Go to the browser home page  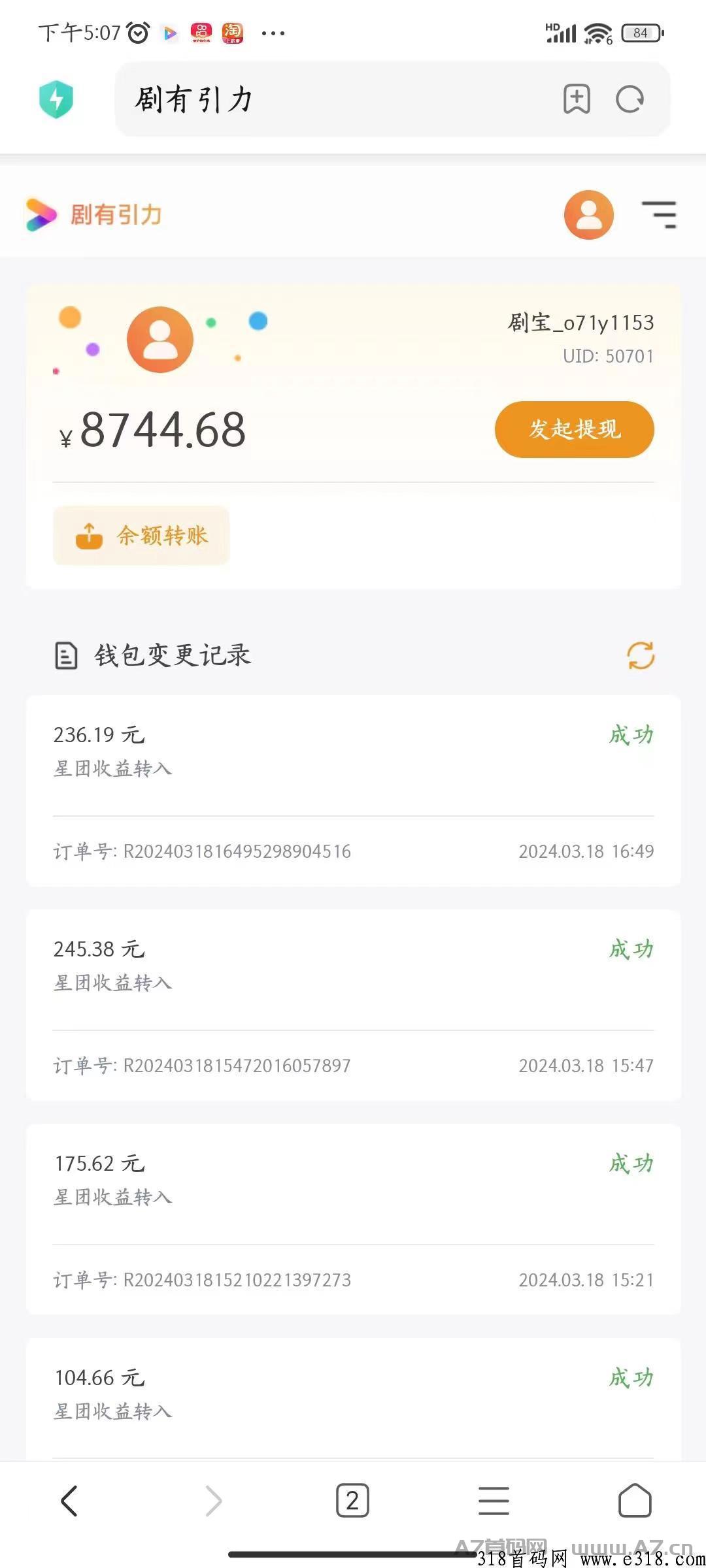coord(635,1500)
